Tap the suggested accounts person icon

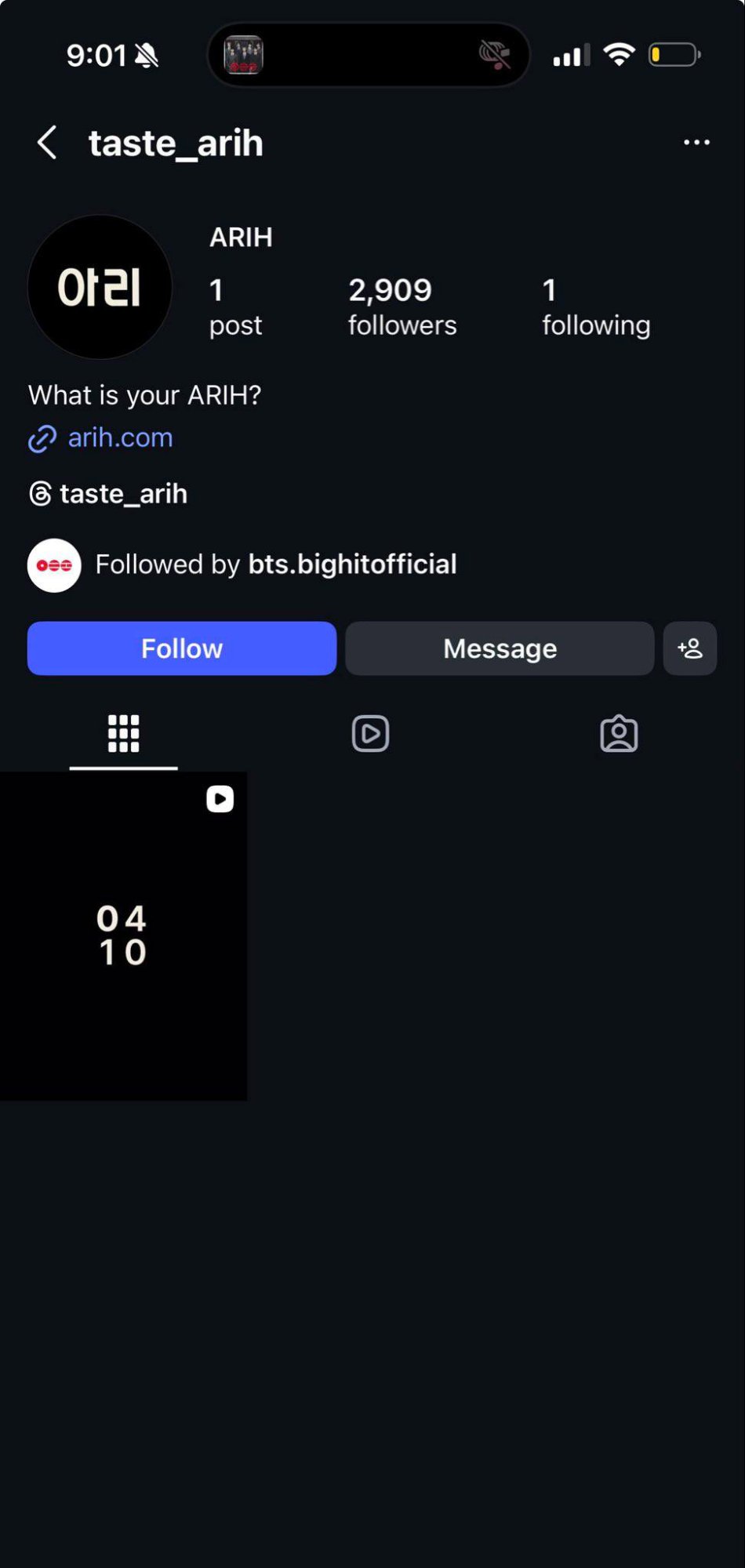[x=690, y=648]
